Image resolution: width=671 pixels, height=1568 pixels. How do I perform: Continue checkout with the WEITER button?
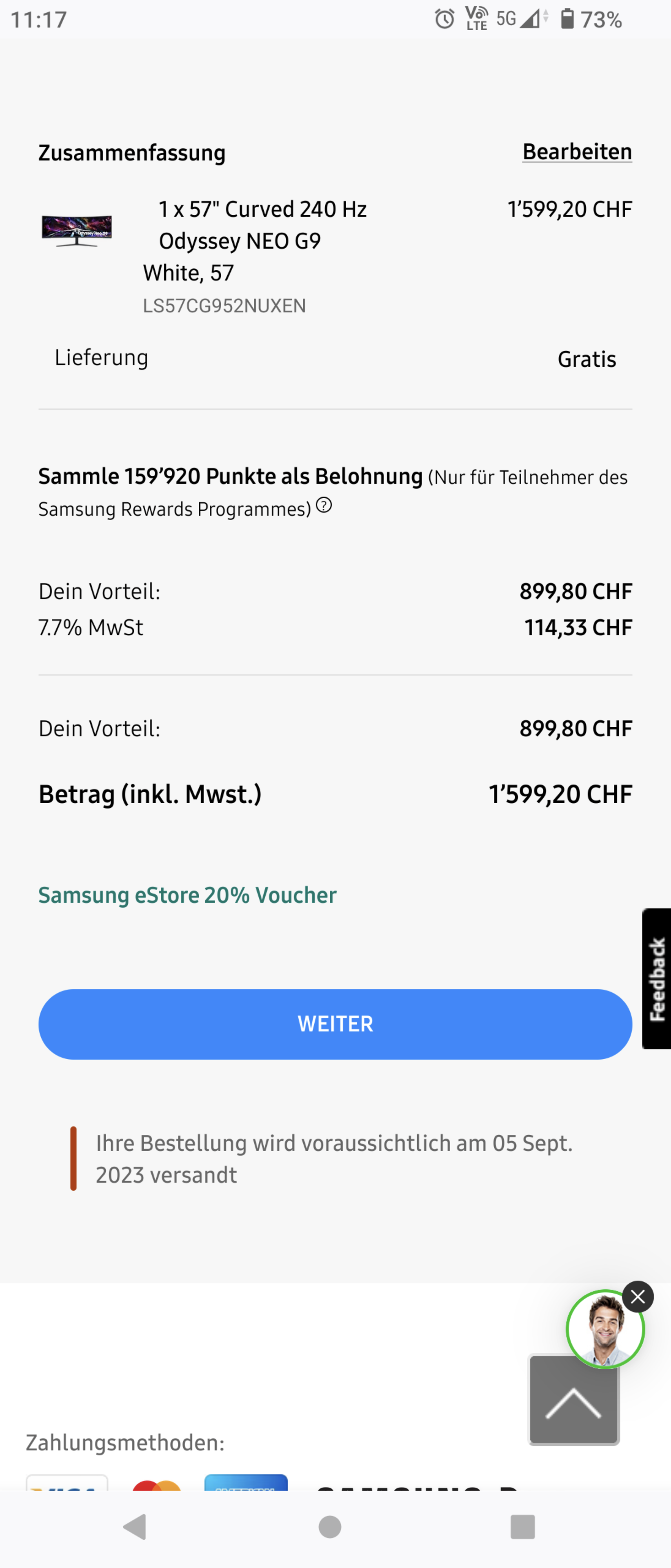click(x=335, y=1024)
